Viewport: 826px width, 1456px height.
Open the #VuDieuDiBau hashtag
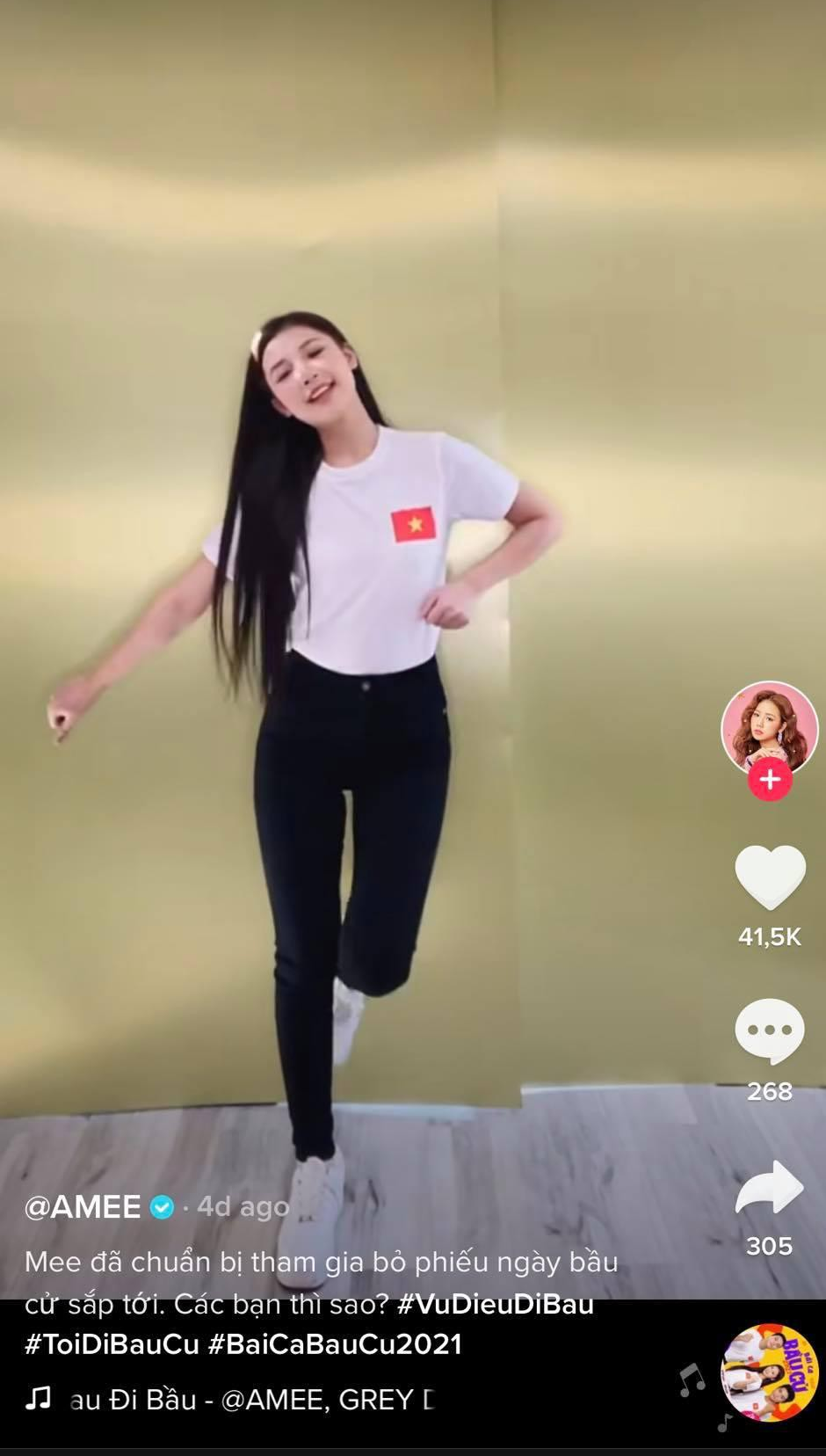point(495,1303)
